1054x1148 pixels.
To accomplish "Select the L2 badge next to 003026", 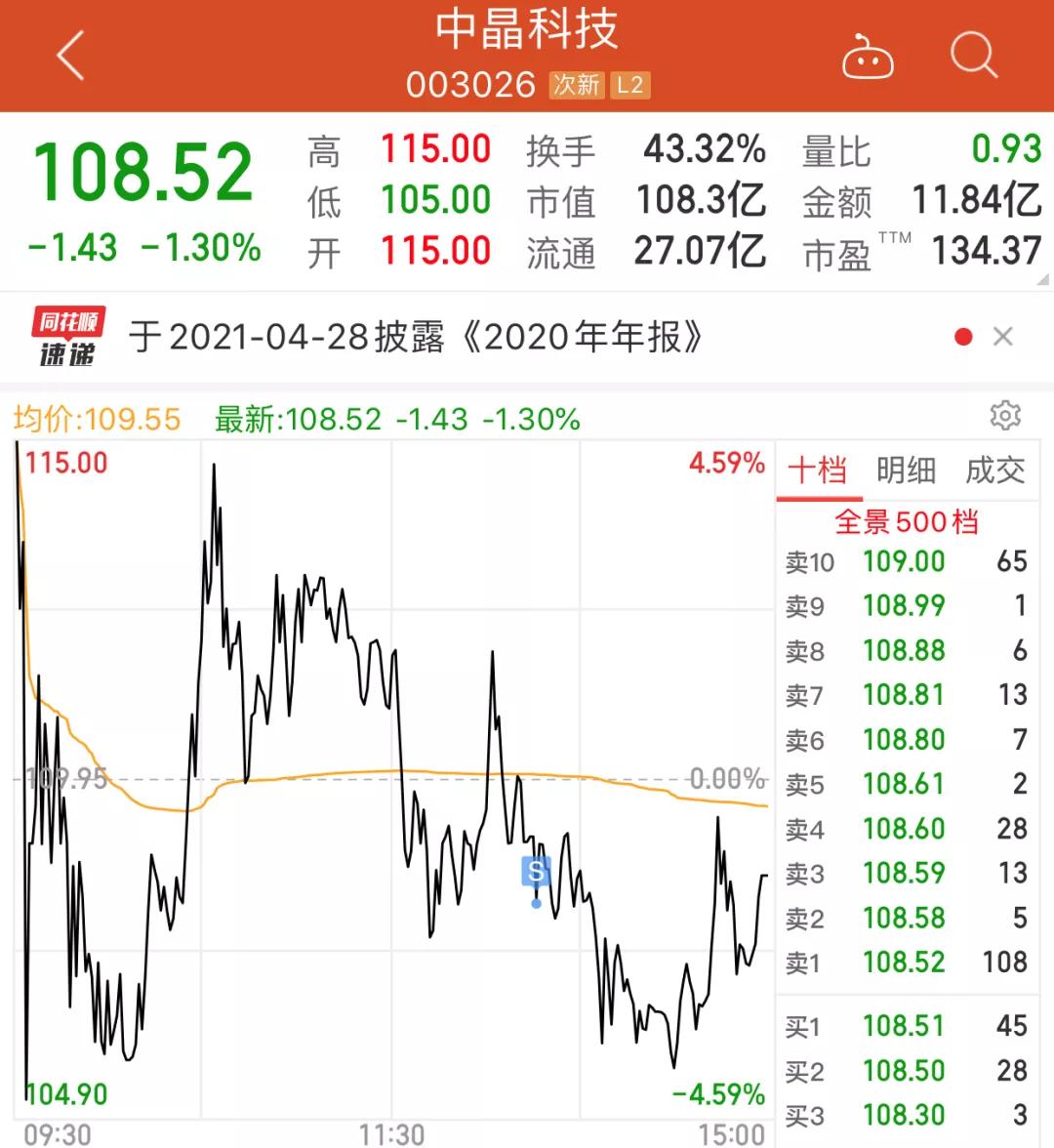I will pos(629,86).
